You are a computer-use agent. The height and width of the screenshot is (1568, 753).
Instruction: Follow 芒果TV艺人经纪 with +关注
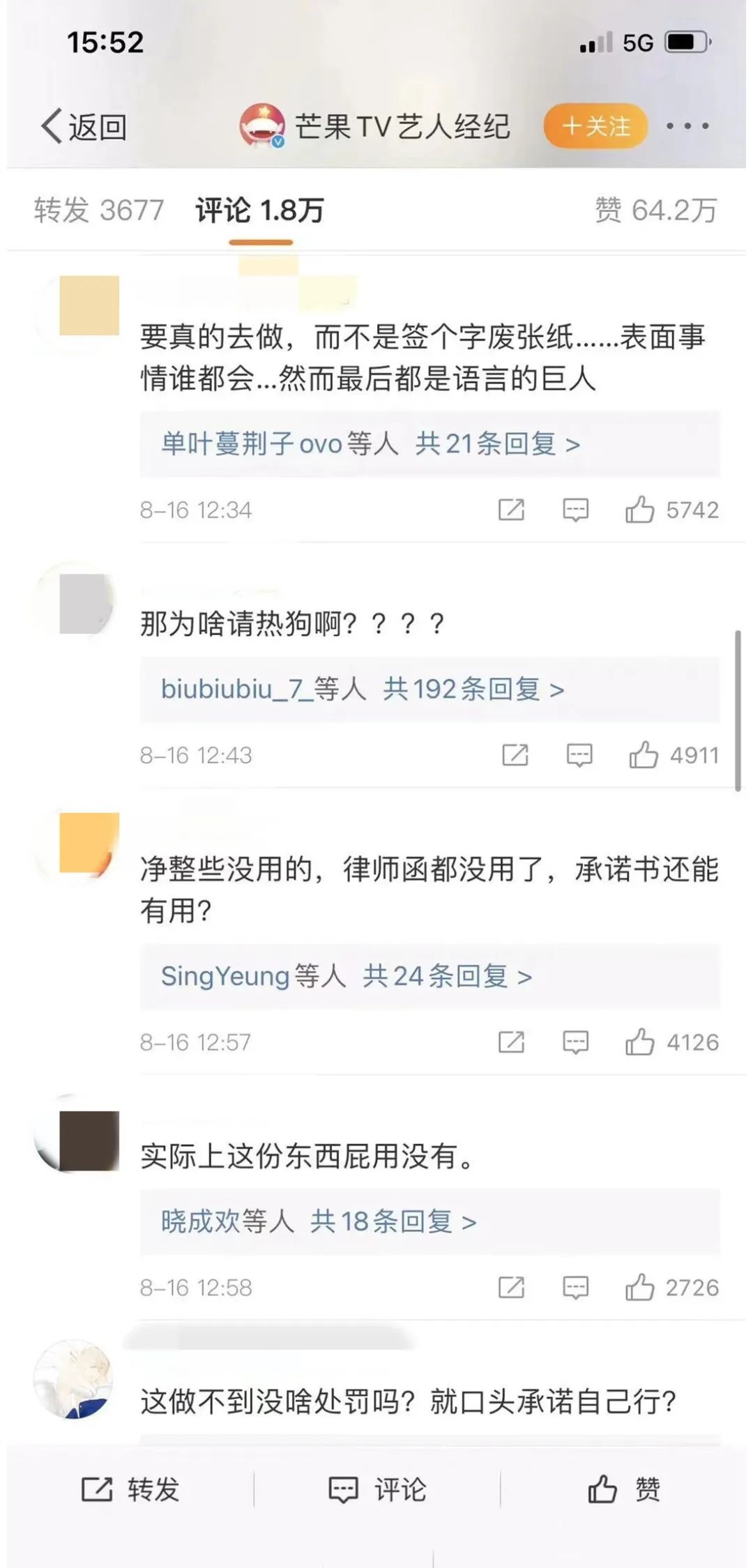[596, 126]
